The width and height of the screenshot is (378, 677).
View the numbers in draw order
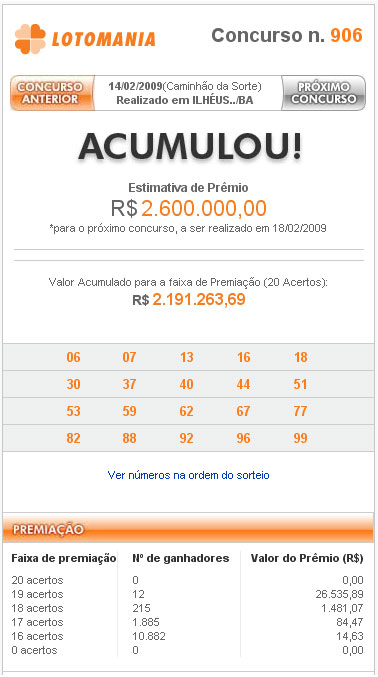(188, 475)
